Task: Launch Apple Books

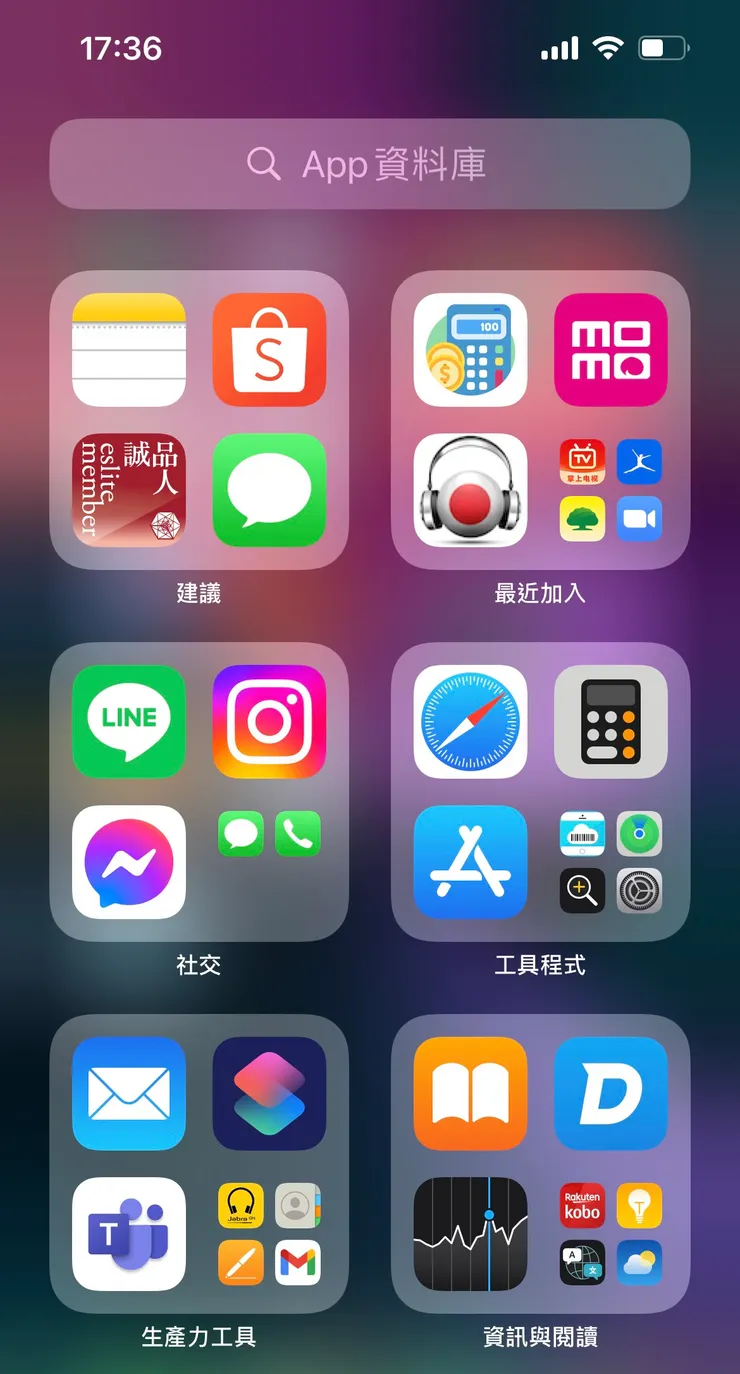Action: click(470, 1093)
